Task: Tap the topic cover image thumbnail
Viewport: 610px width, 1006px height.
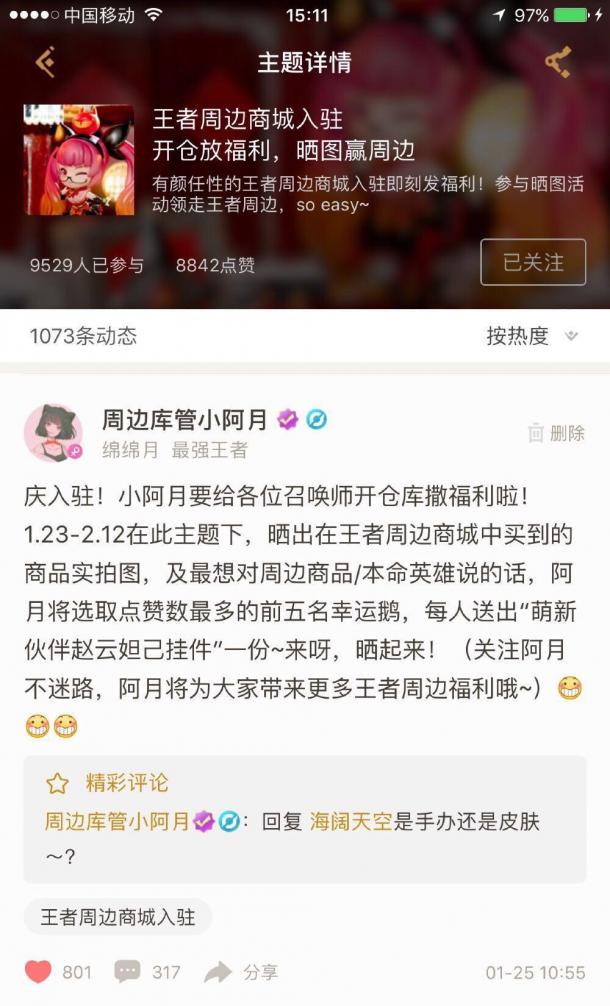Action: (79, 160)
